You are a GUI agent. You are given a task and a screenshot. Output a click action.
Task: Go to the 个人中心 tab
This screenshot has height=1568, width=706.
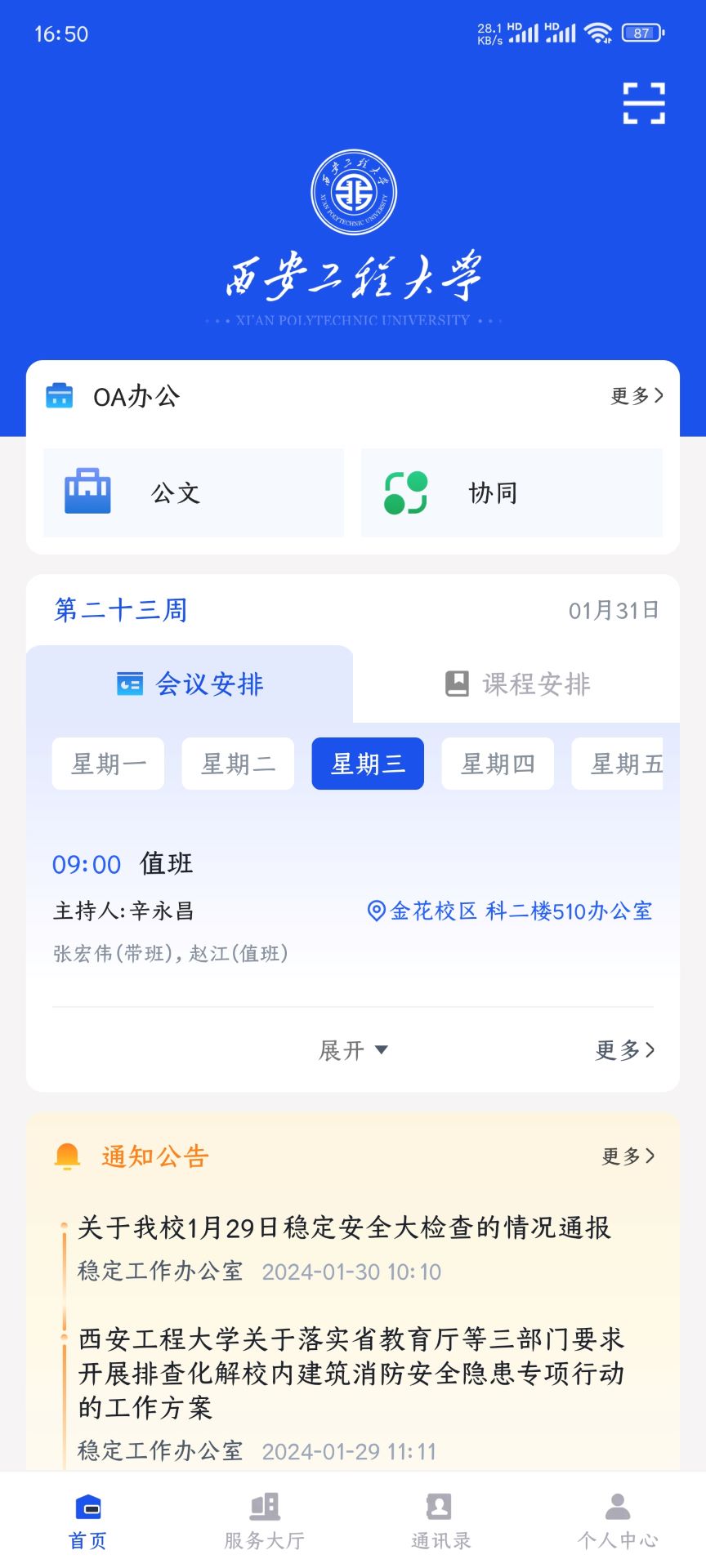click(618, 1521)
